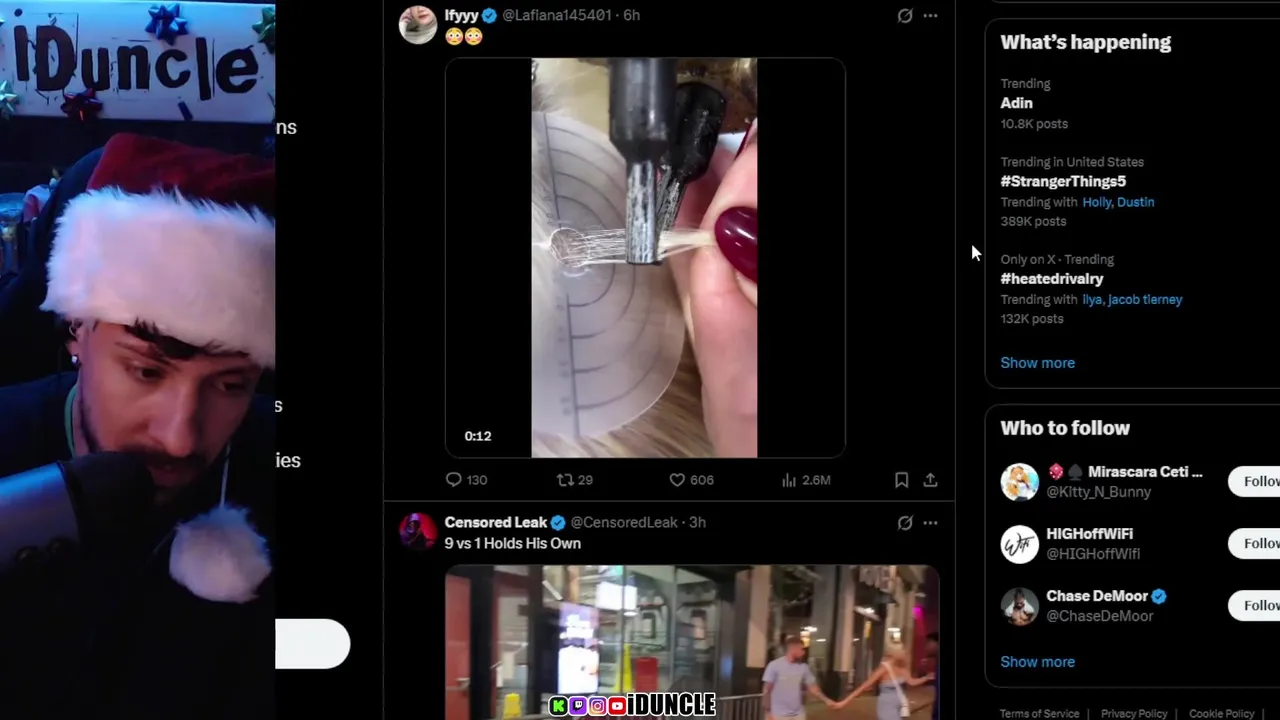Follow HIGHoffWiFi
Screen dimensions: 1280x720
1256,543
